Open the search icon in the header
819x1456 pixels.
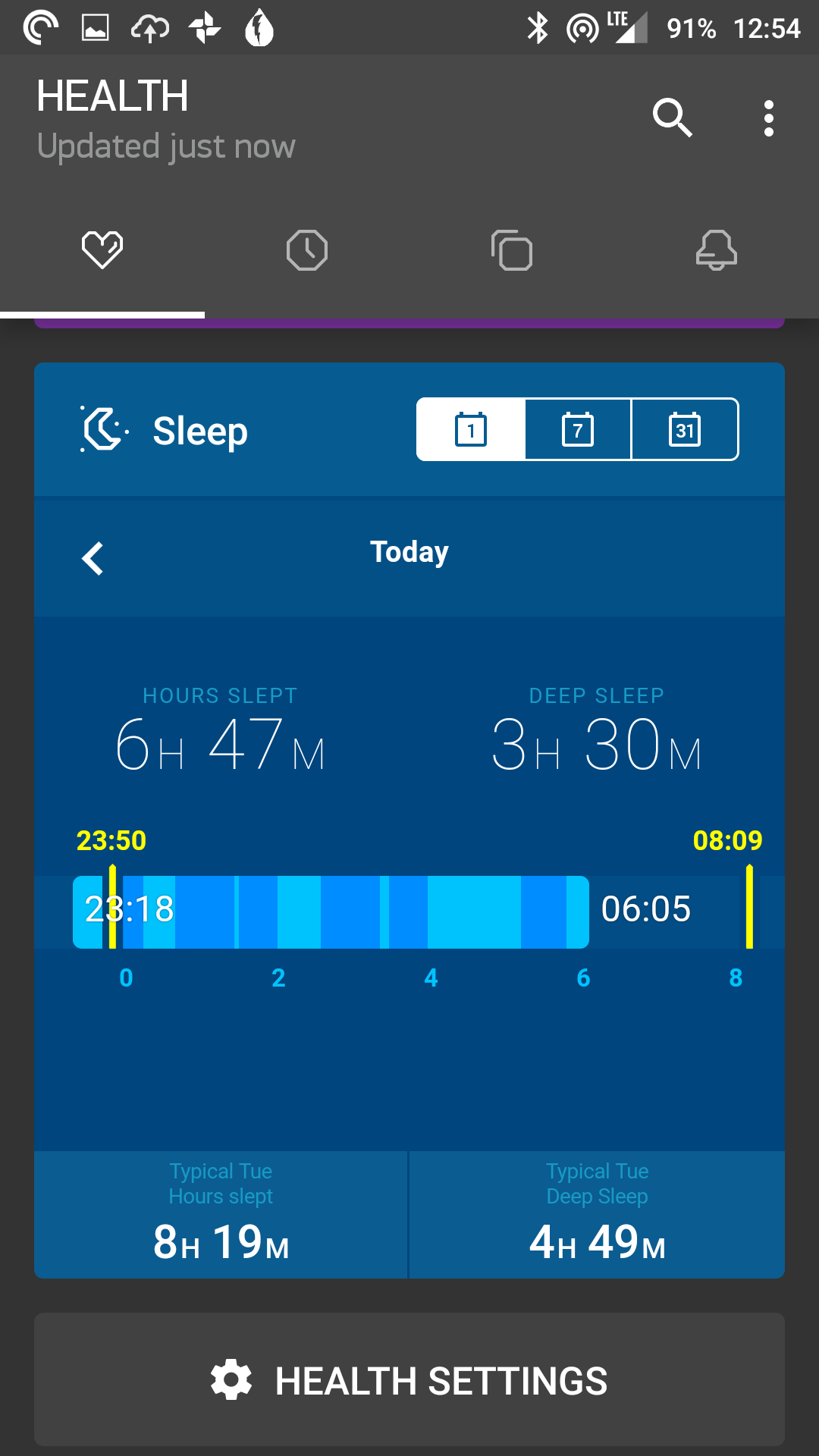coord(673,118)
